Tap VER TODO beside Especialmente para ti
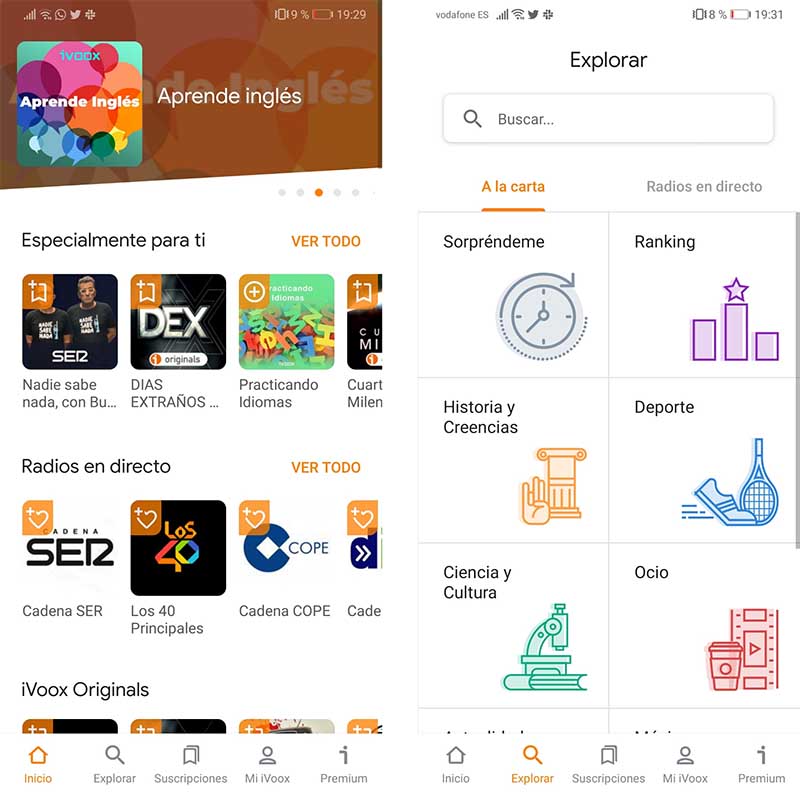 coord(325,241)
